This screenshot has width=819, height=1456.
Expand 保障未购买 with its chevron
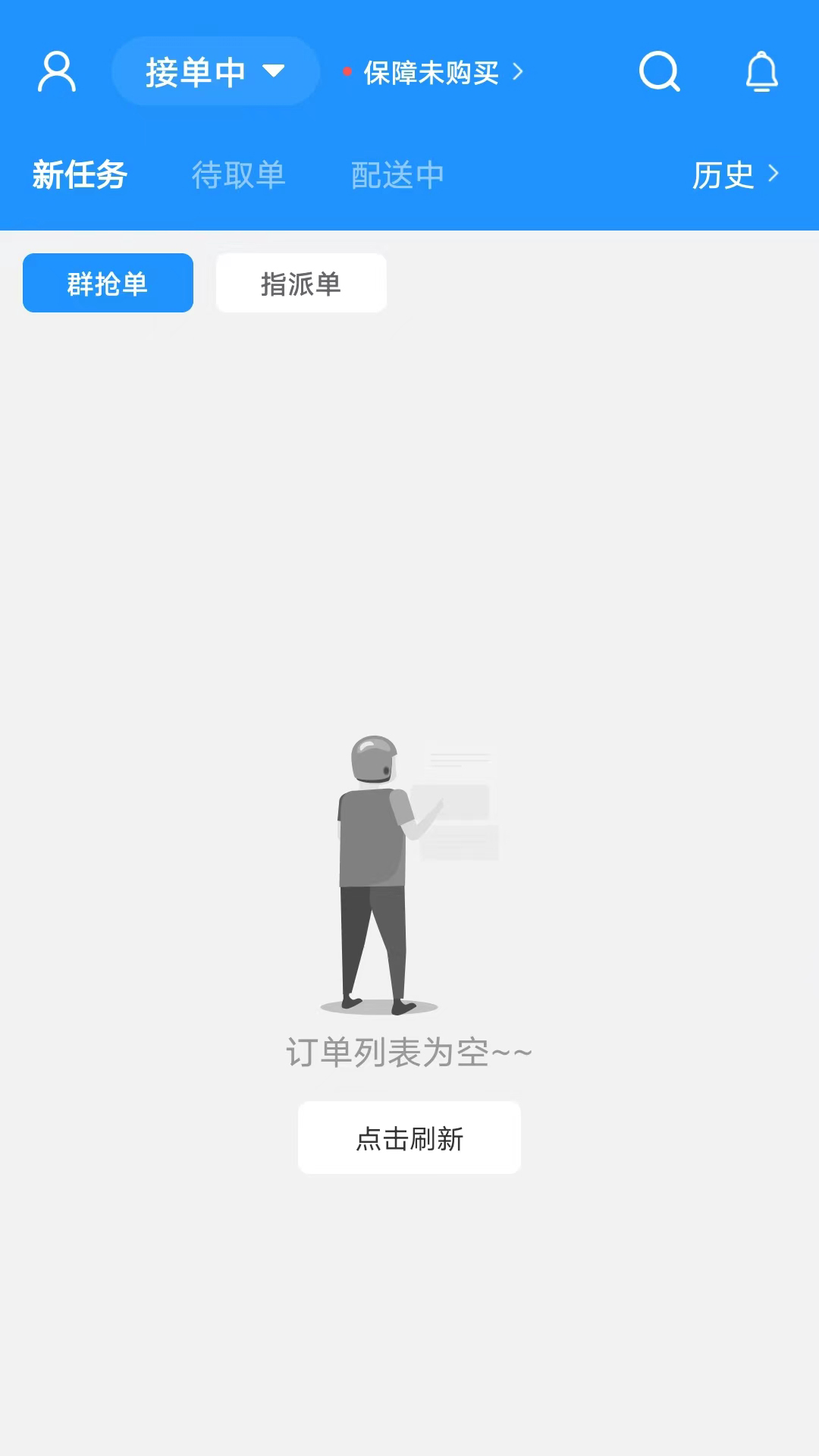point(519,72)
